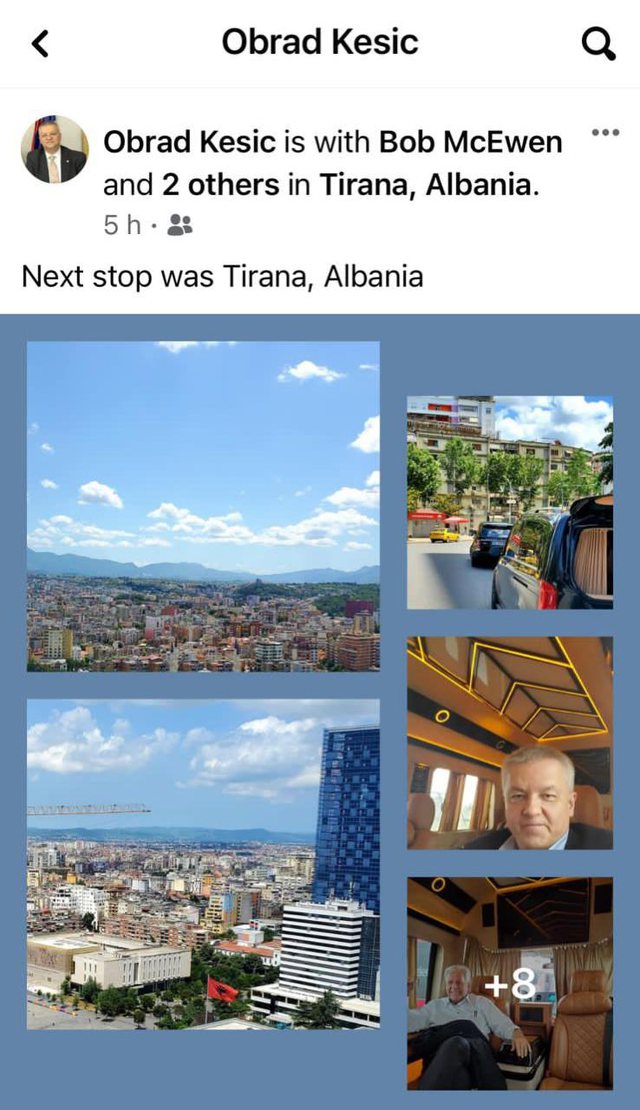This screenshot has height=1110, width=640.
Task: Open the Tirana skyline photo with mountains
Action: [203, 506]
